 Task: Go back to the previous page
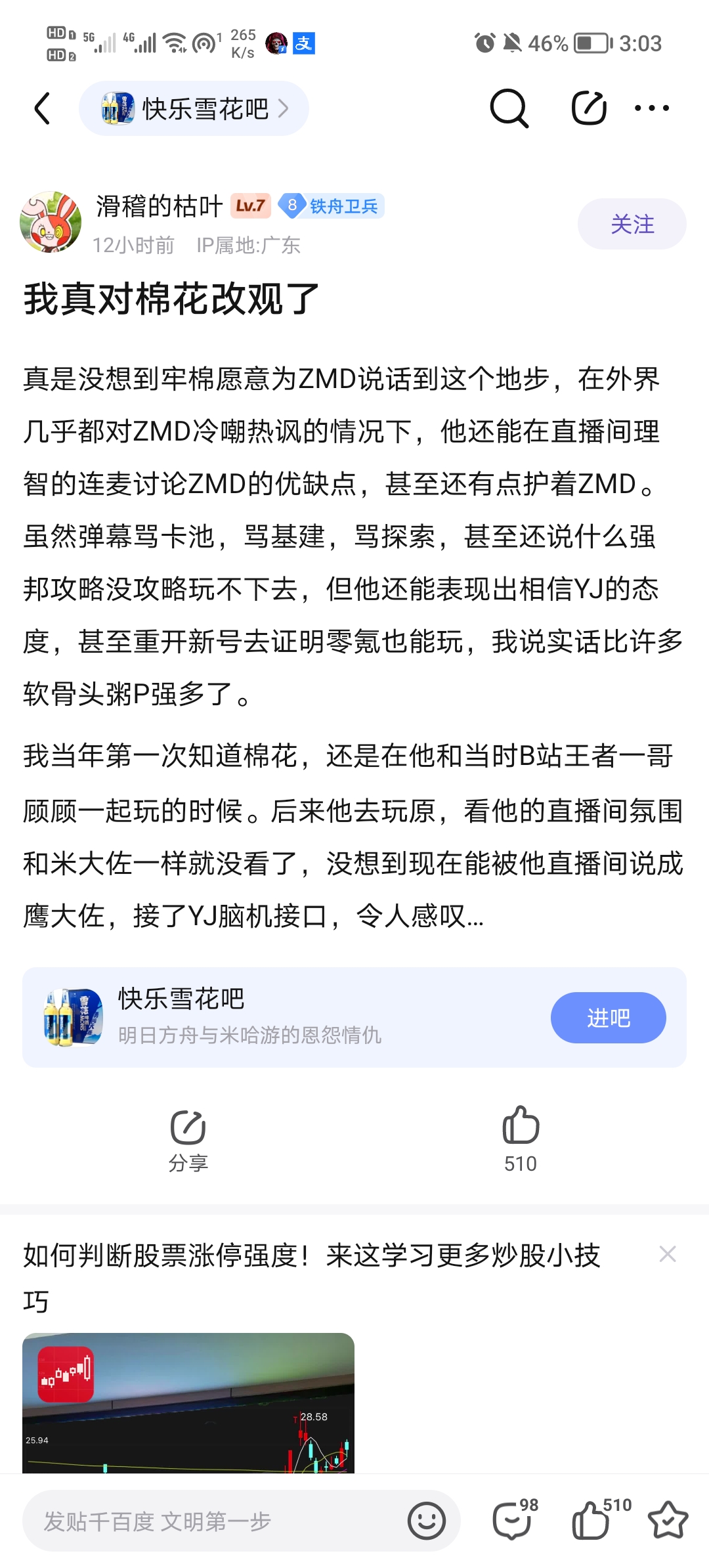tap(43, 108)
